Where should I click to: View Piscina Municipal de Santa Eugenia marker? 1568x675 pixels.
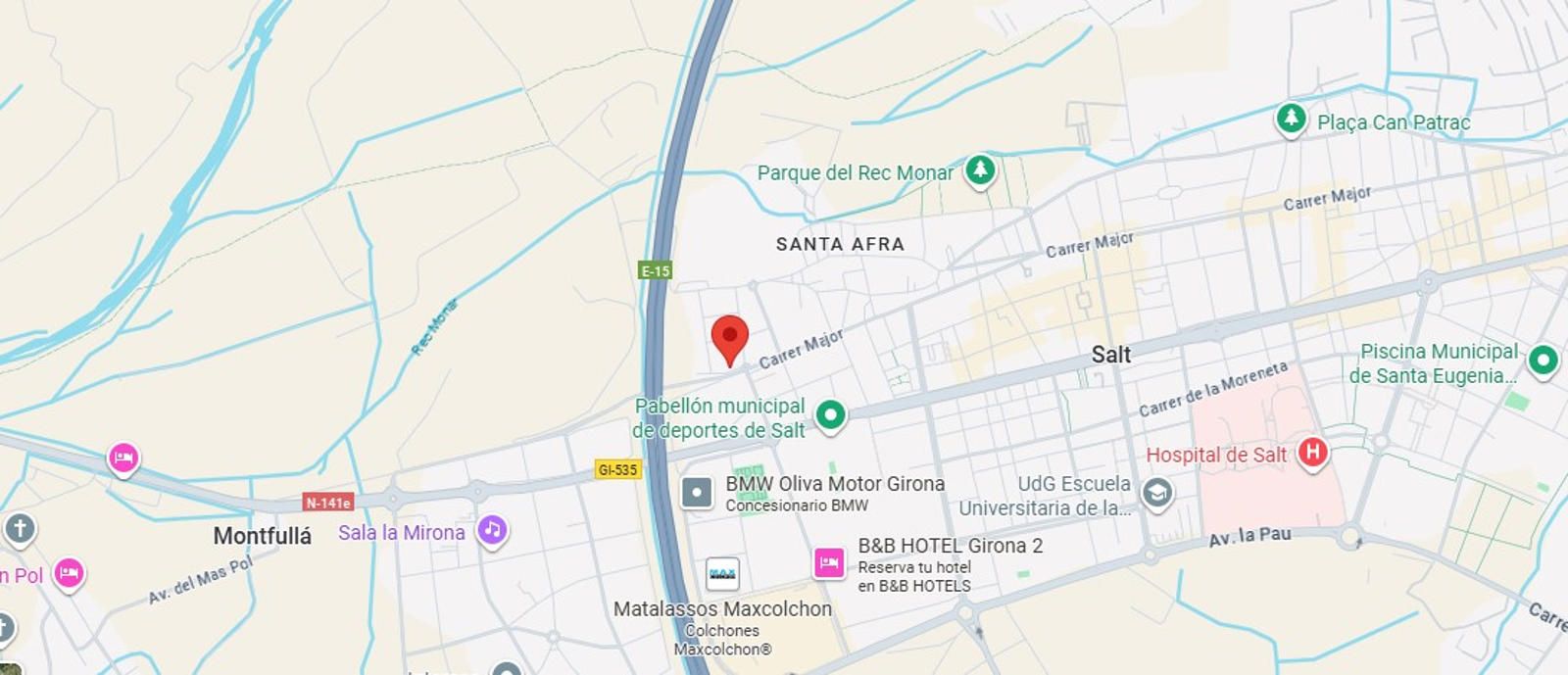(x=1543, y=360)
